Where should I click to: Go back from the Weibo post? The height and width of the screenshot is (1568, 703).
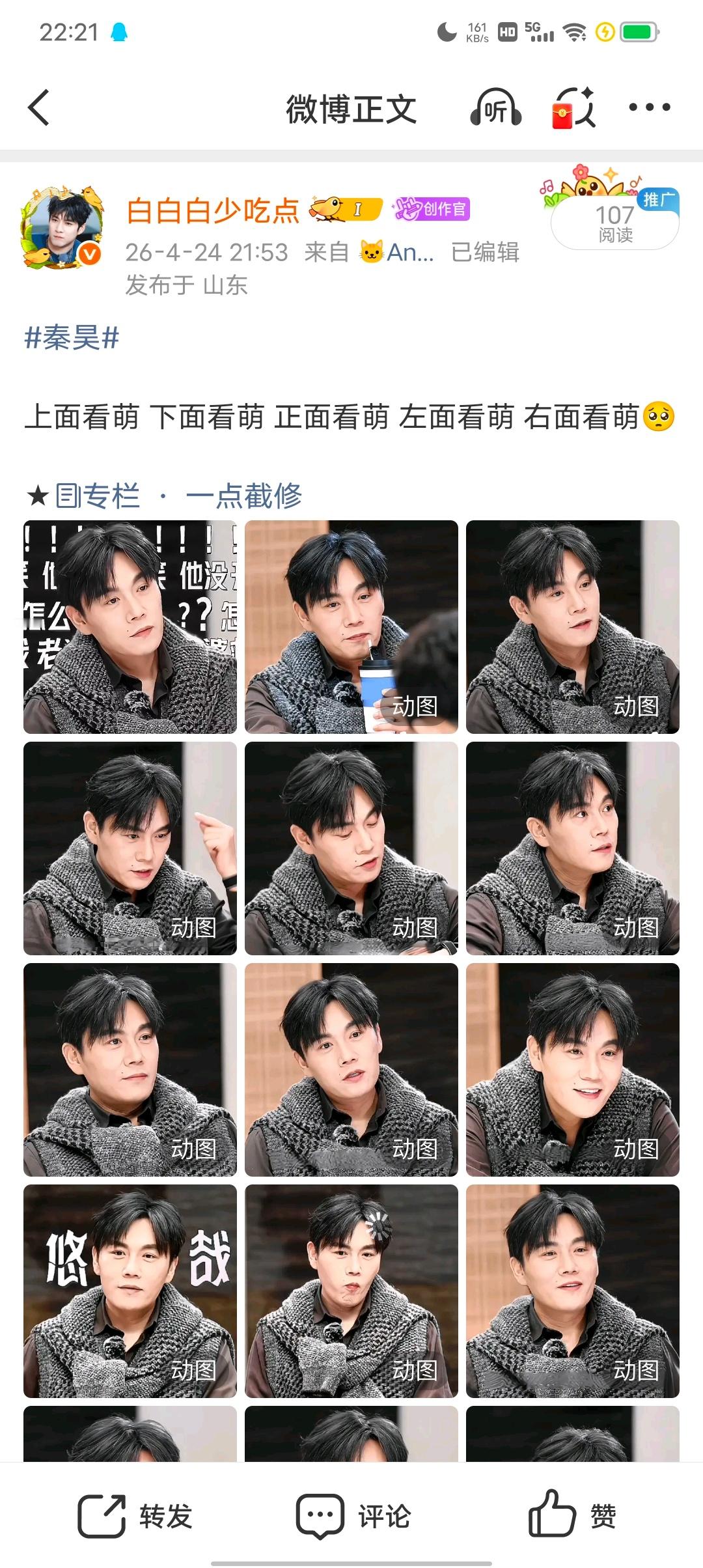39,107
